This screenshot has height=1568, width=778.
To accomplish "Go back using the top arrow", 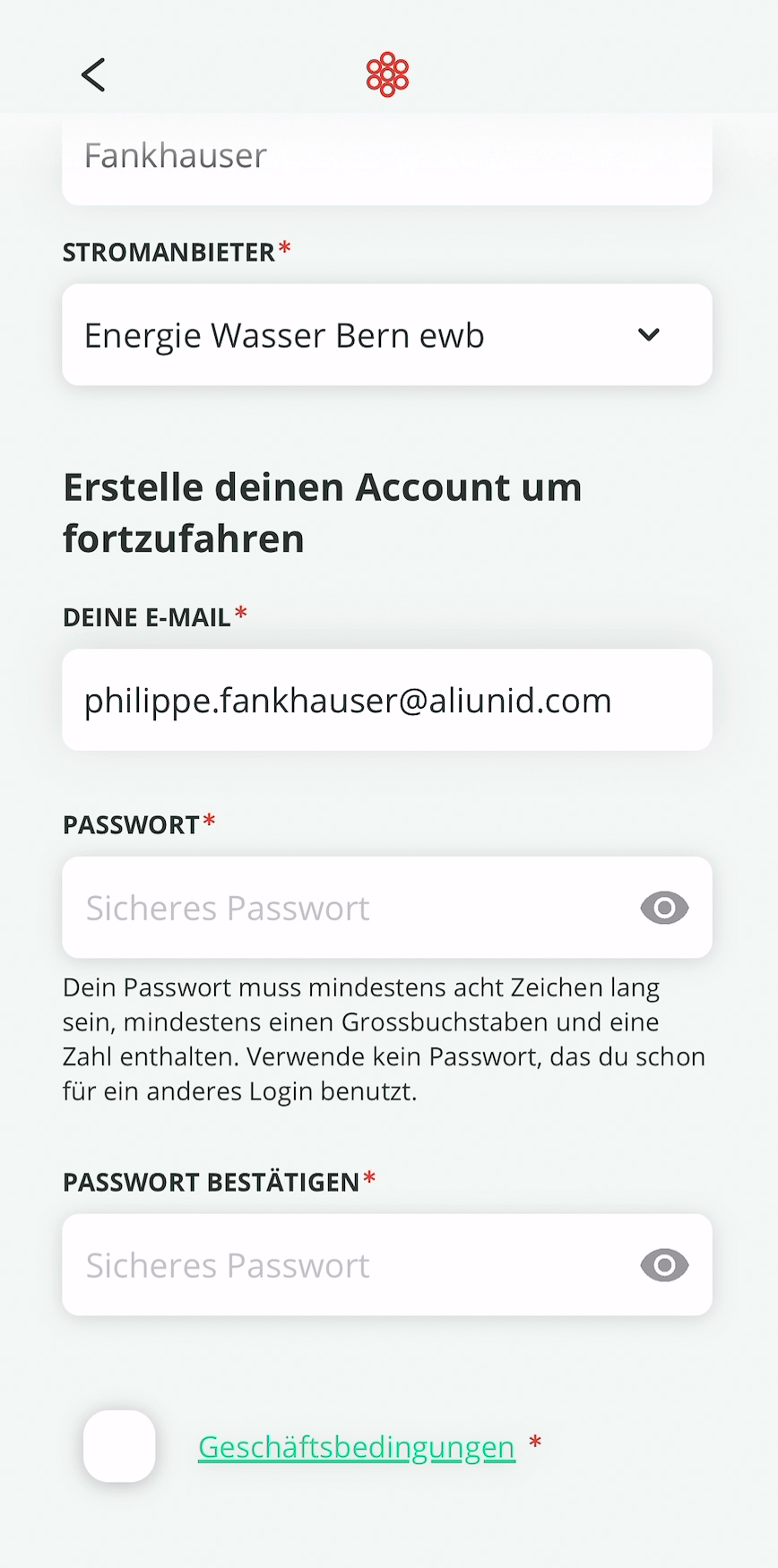I will [93, 74].
